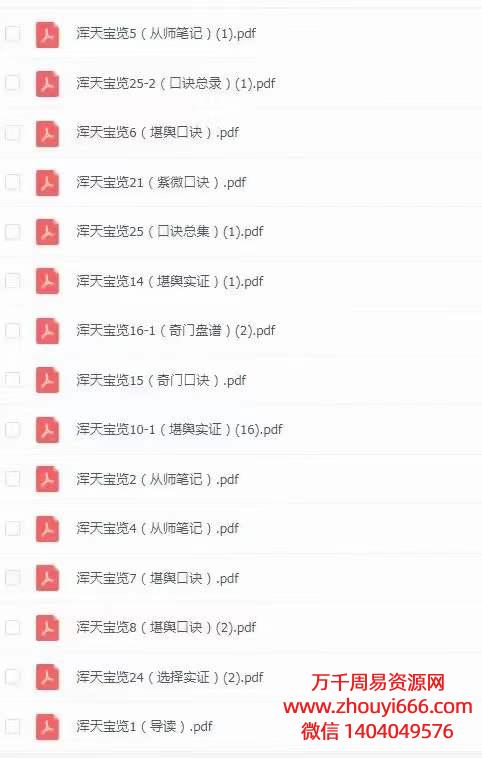482x758 pixels.
Task: Open 浑天宝览7（堪舆口诀）.pdf
Action: click(x=158, y=578)
